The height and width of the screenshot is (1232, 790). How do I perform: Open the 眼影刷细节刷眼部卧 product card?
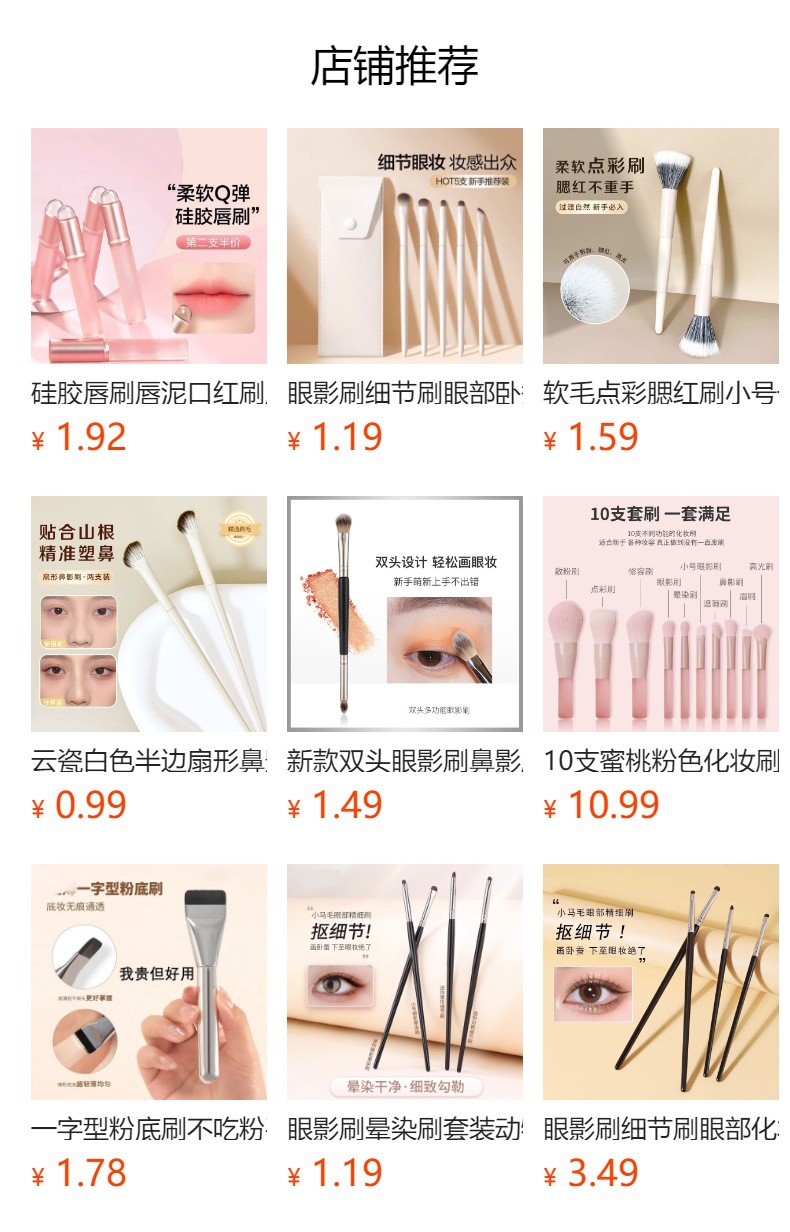(x=405, y=291)
